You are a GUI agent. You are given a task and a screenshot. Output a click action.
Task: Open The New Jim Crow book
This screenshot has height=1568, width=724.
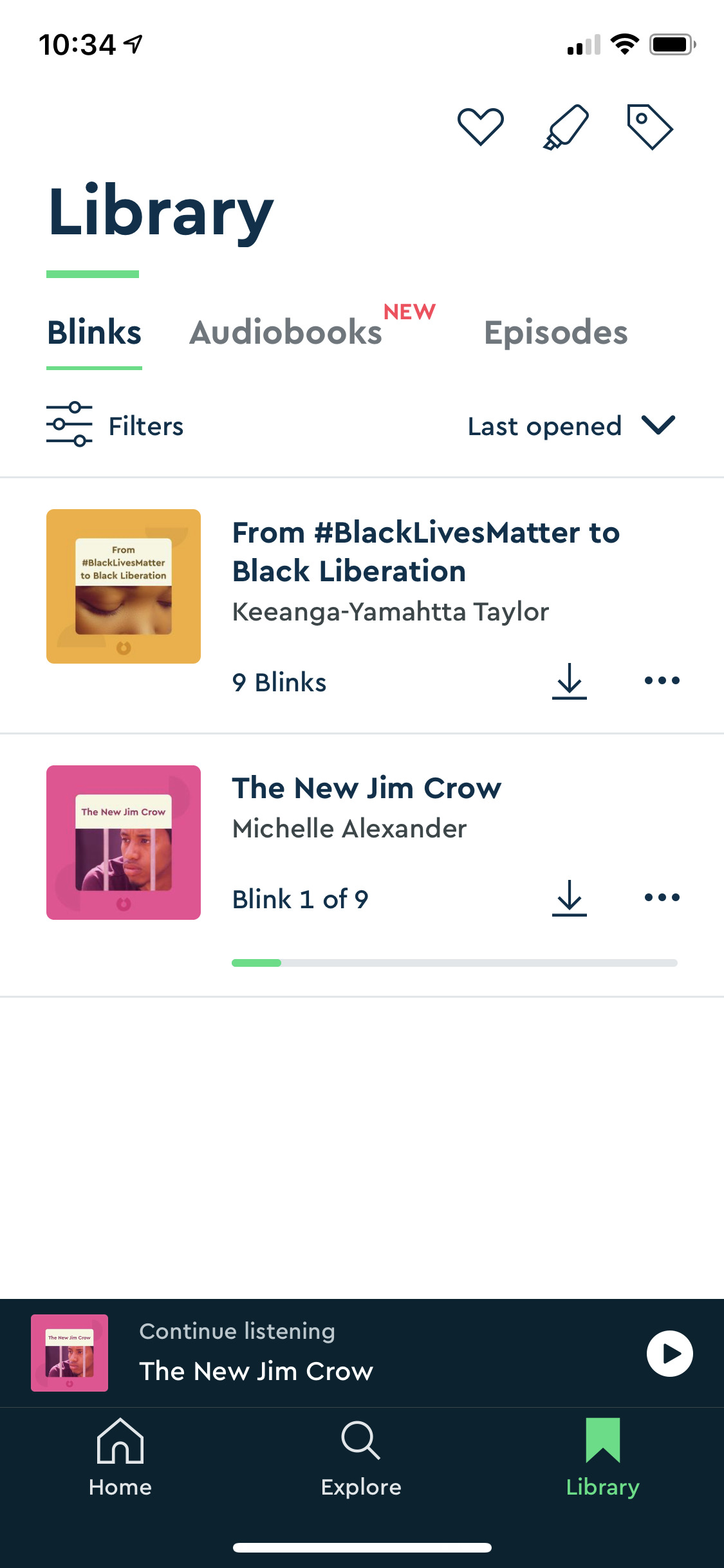pyautogui.click(x=367, y=789)
